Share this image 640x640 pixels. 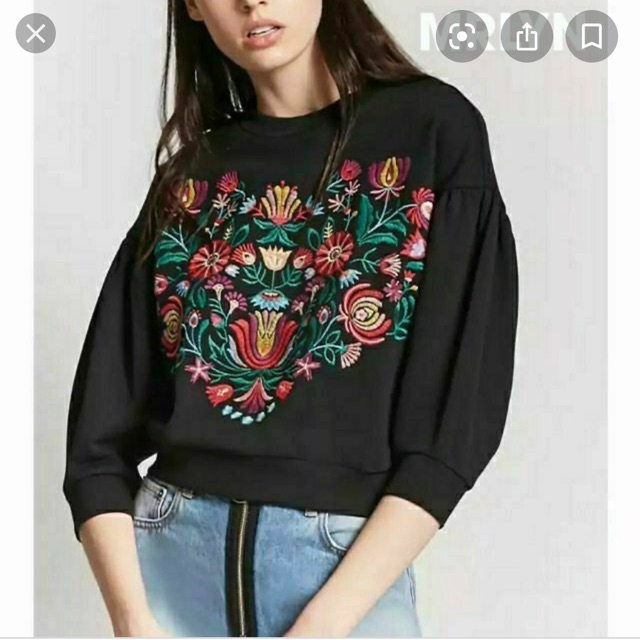tap(527, 37)
